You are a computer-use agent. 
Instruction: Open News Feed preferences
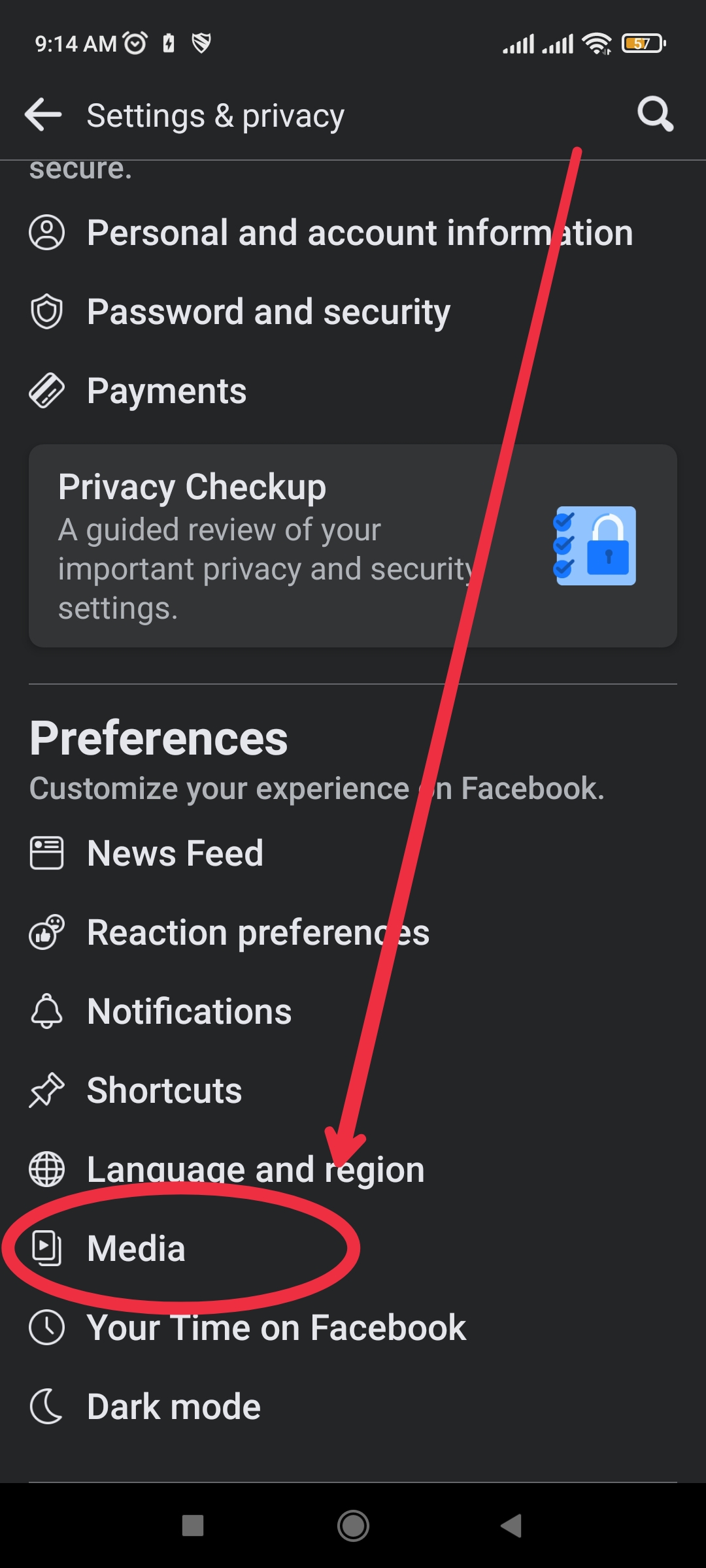click(x=175, y=853)
